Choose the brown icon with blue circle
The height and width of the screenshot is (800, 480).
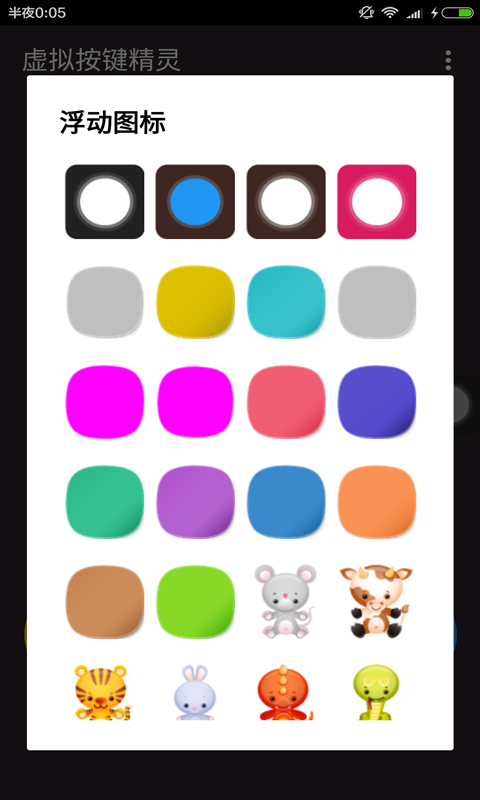(195, 202)
